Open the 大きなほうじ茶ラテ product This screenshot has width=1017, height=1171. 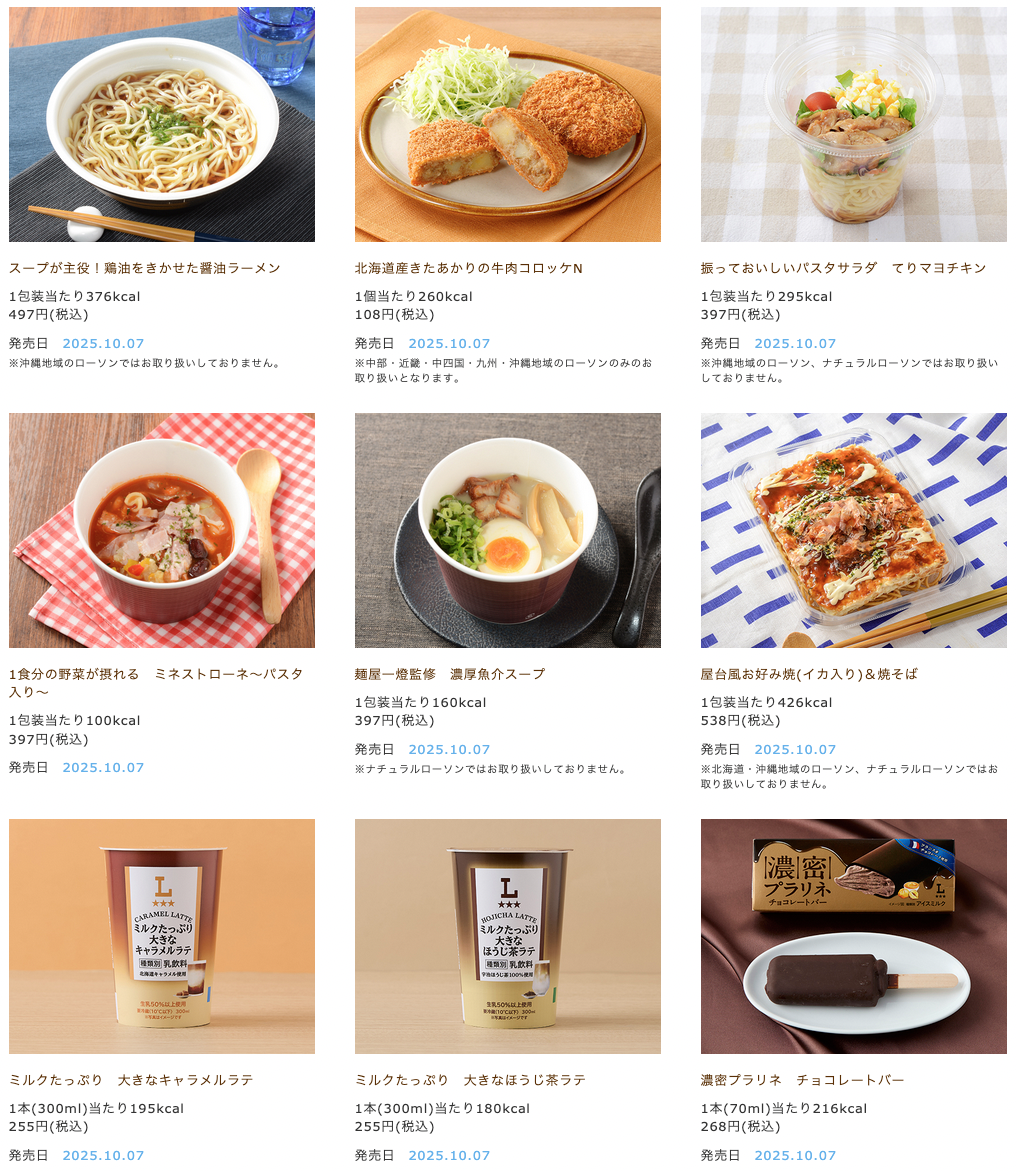coord(507,937)
